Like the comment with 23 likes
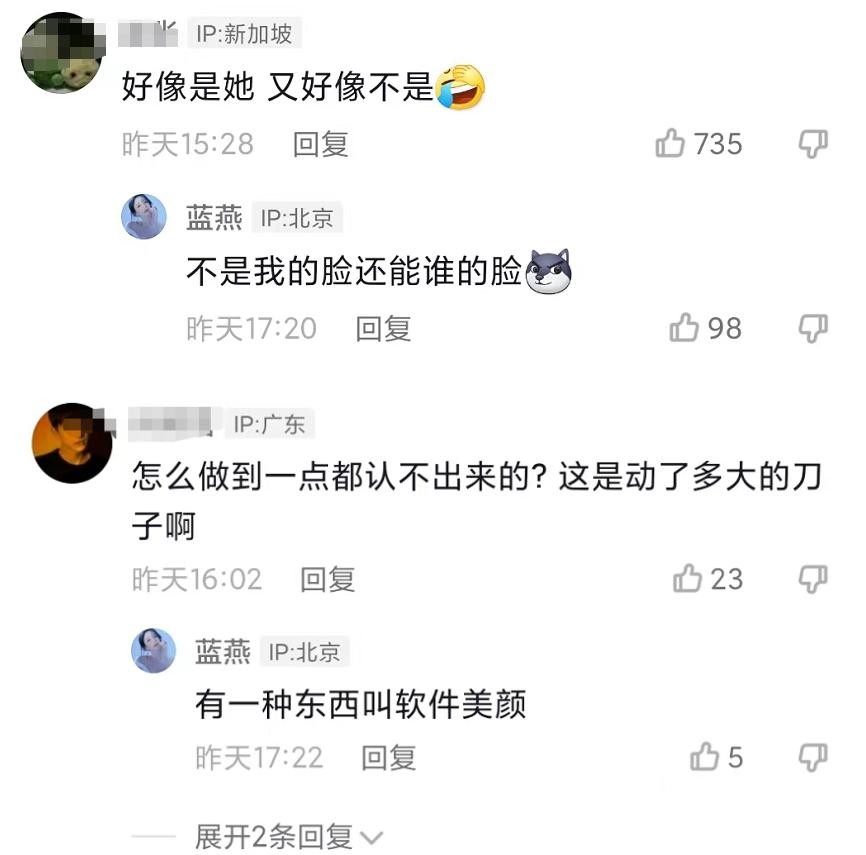The height and width of the screenshot is (855, 866). tap(687, 578)
